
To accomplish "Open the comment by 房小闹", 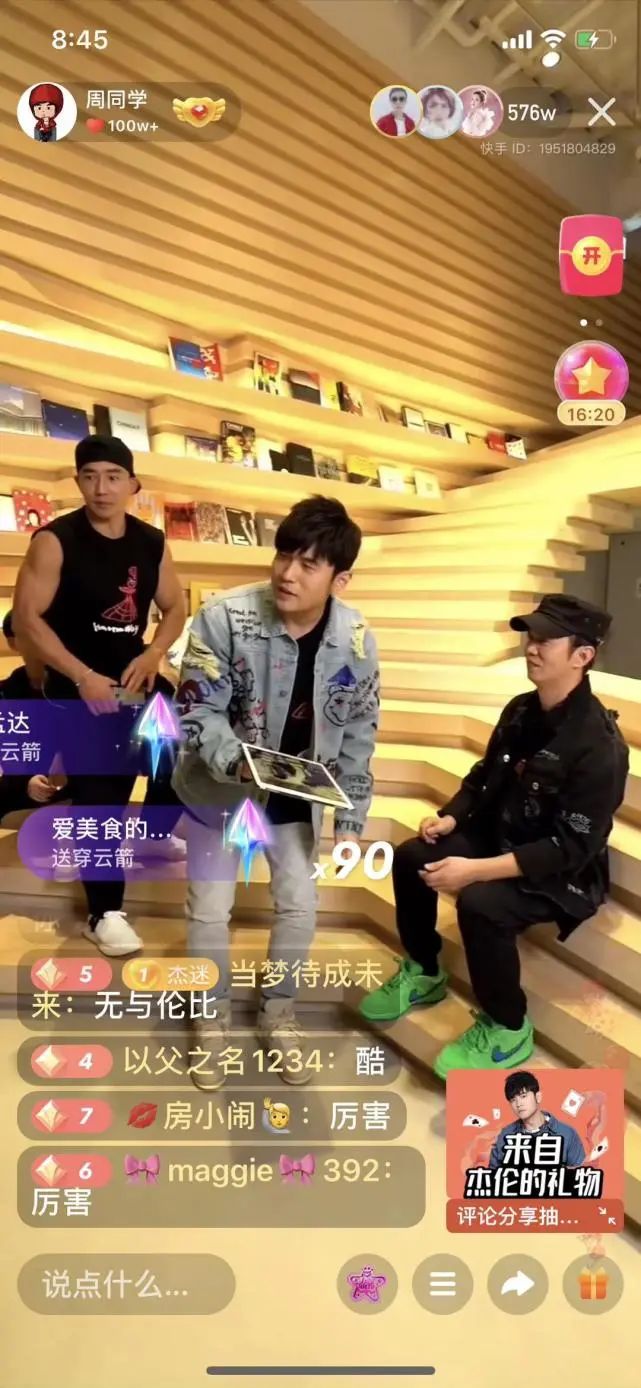I will (211, 1116).
